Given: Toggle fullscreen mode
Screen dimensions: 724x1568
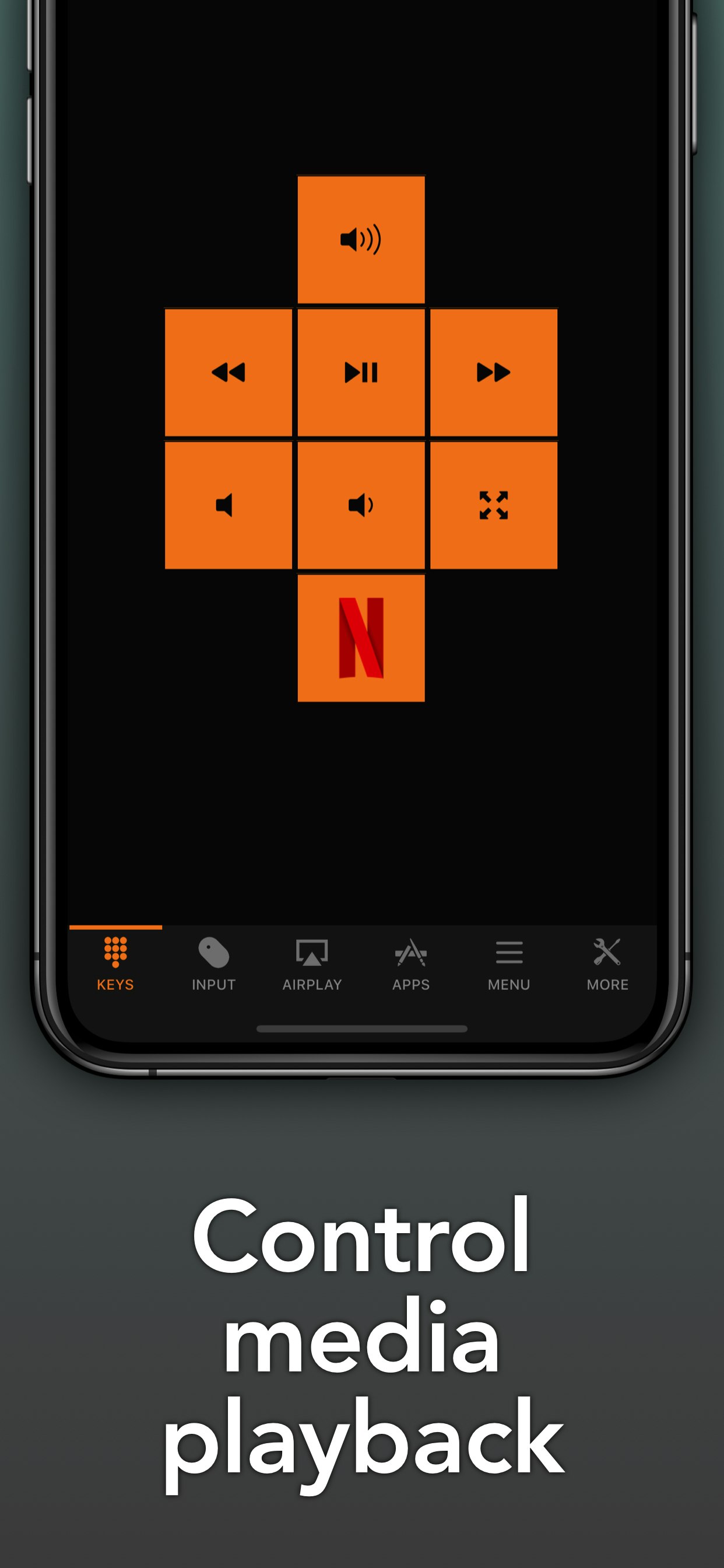Looking at the screenshot, I should (494, 505).
